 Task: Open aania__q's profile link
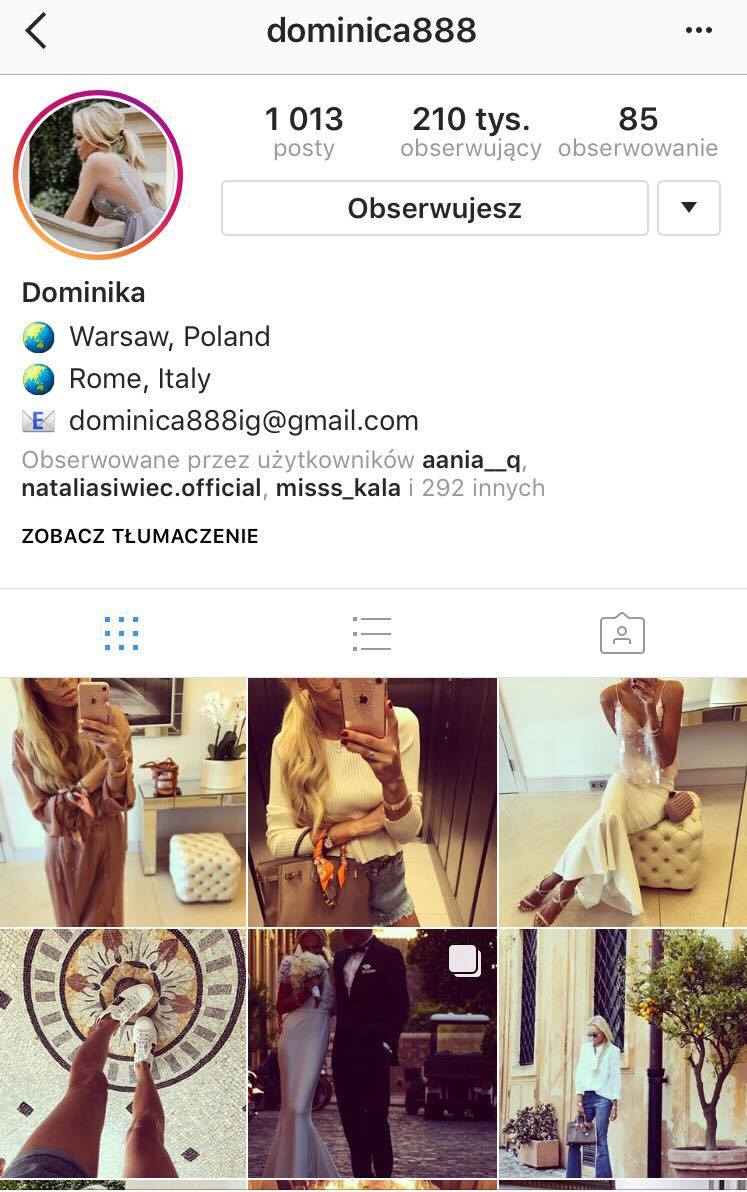click(471, 460)
